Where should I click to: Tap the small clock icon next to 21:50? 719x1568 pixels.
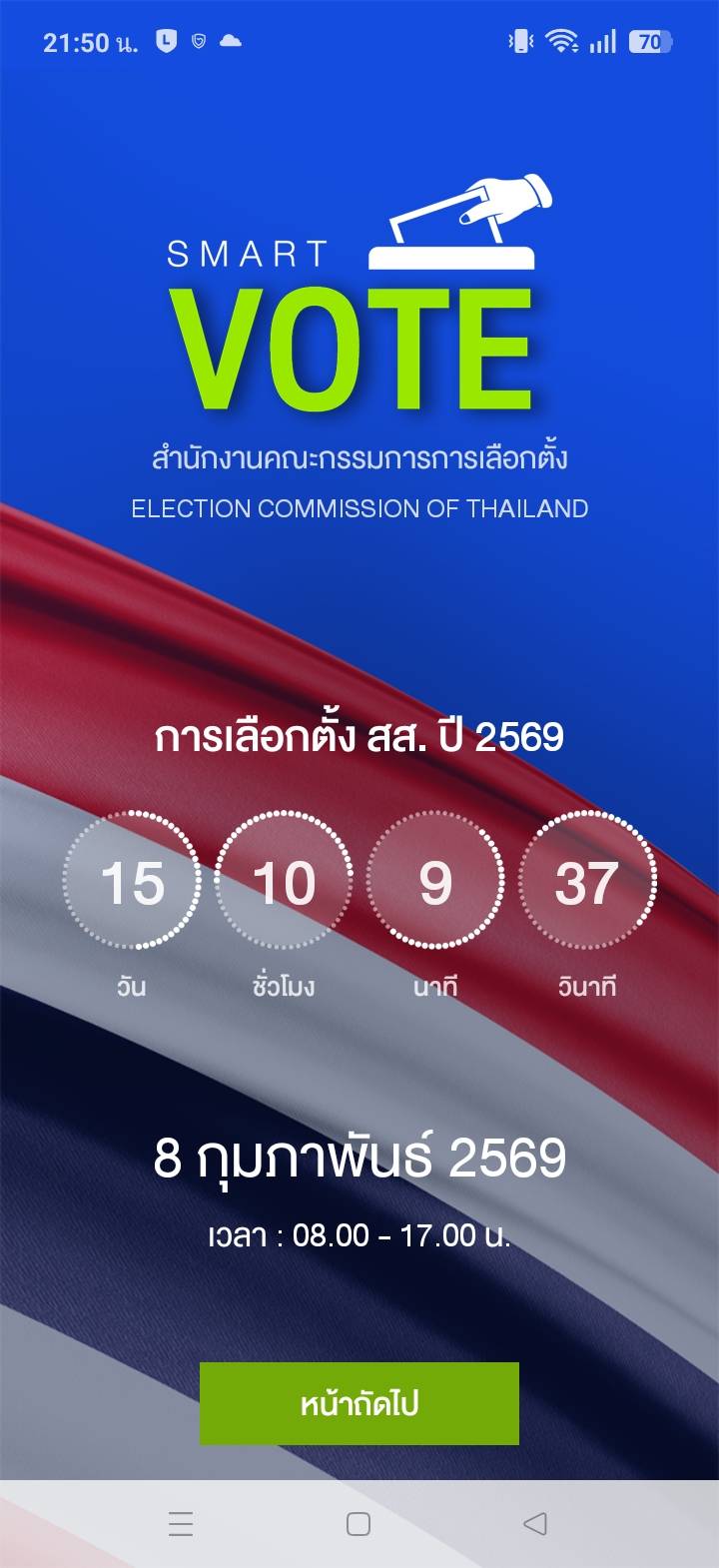165,40
